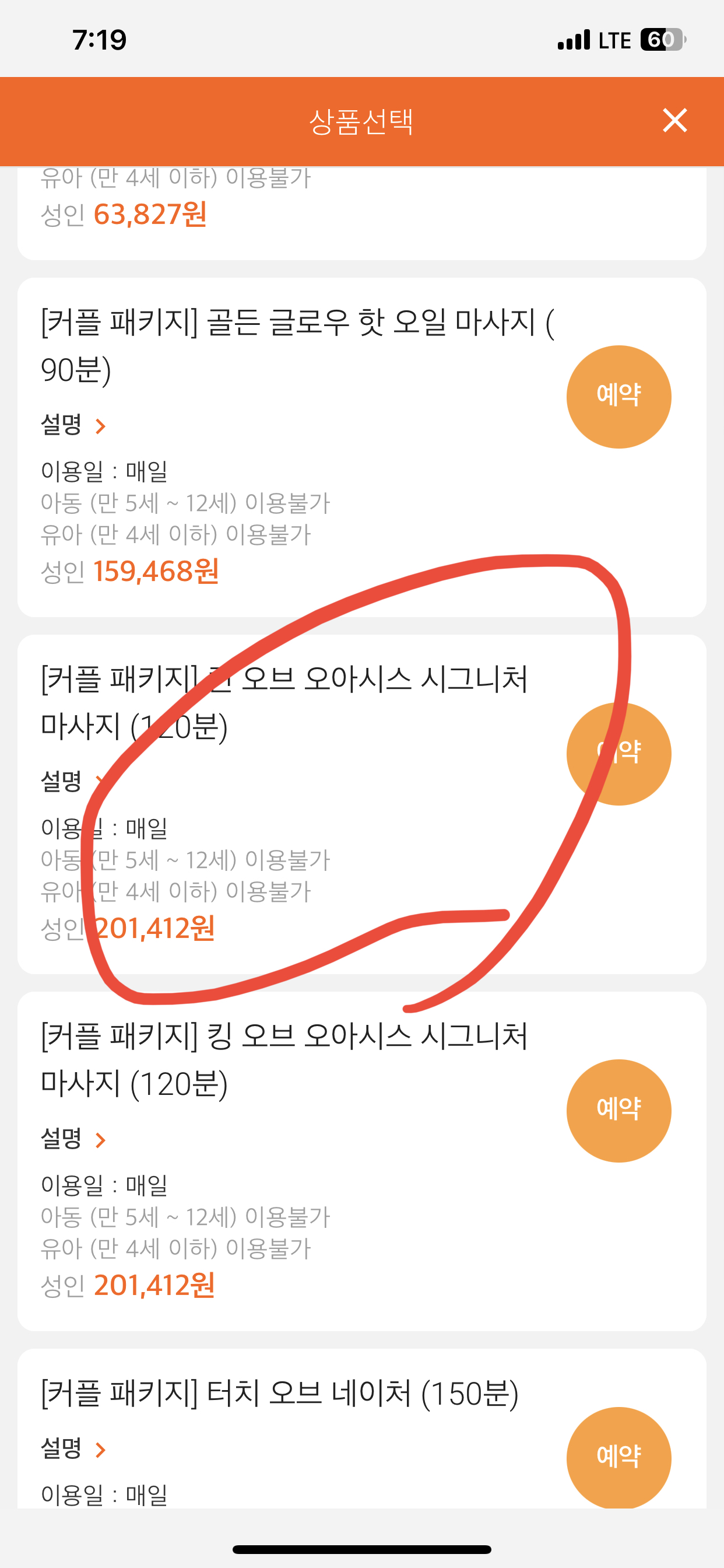Reserve the red-circled 오아시스 시그니처 마사지 package
Image resolution: width=724 pixels, height=1568 pixels.
point(618,754)
